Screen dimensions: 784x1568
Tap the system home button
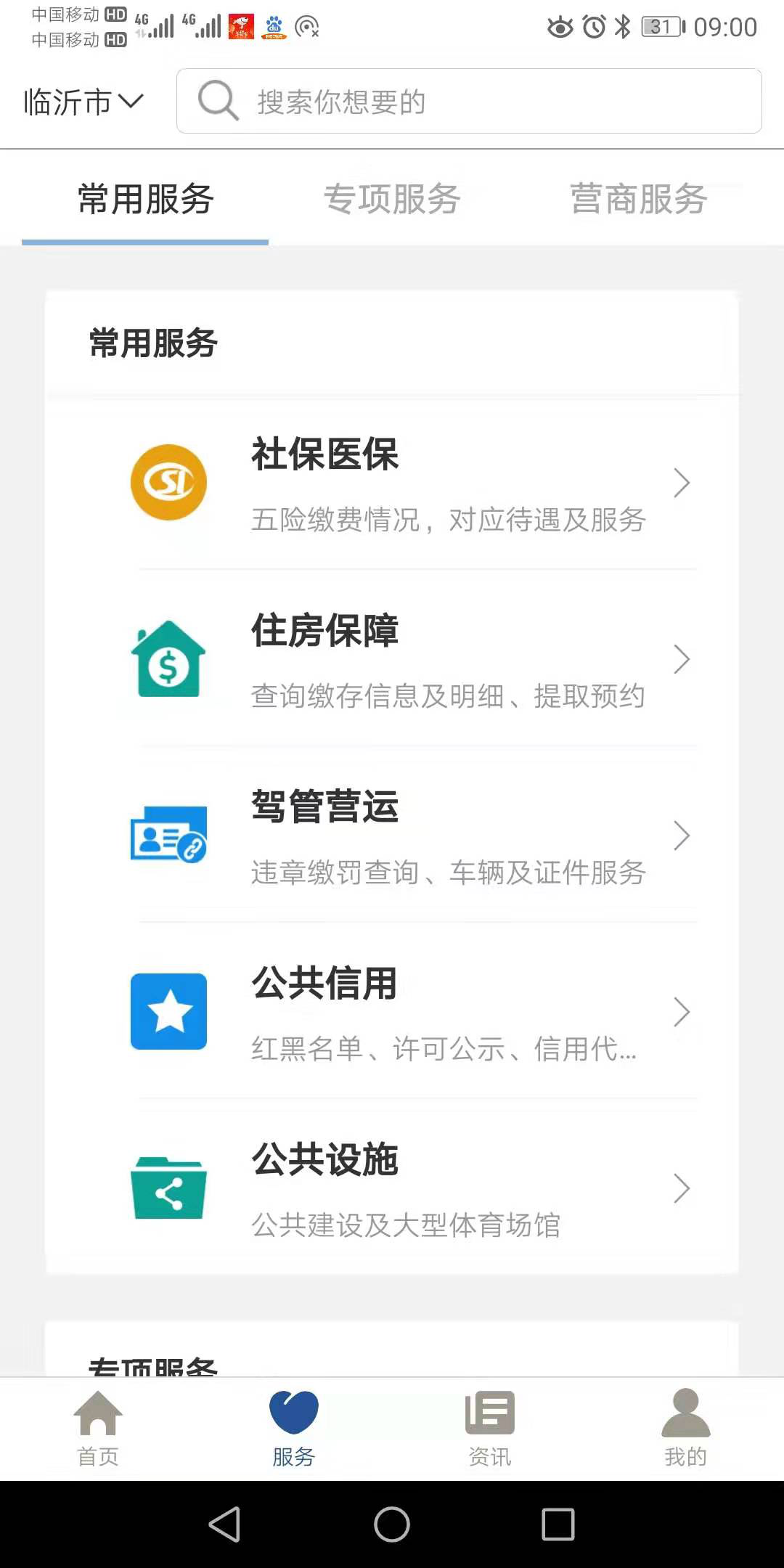tap(392, 1524)
